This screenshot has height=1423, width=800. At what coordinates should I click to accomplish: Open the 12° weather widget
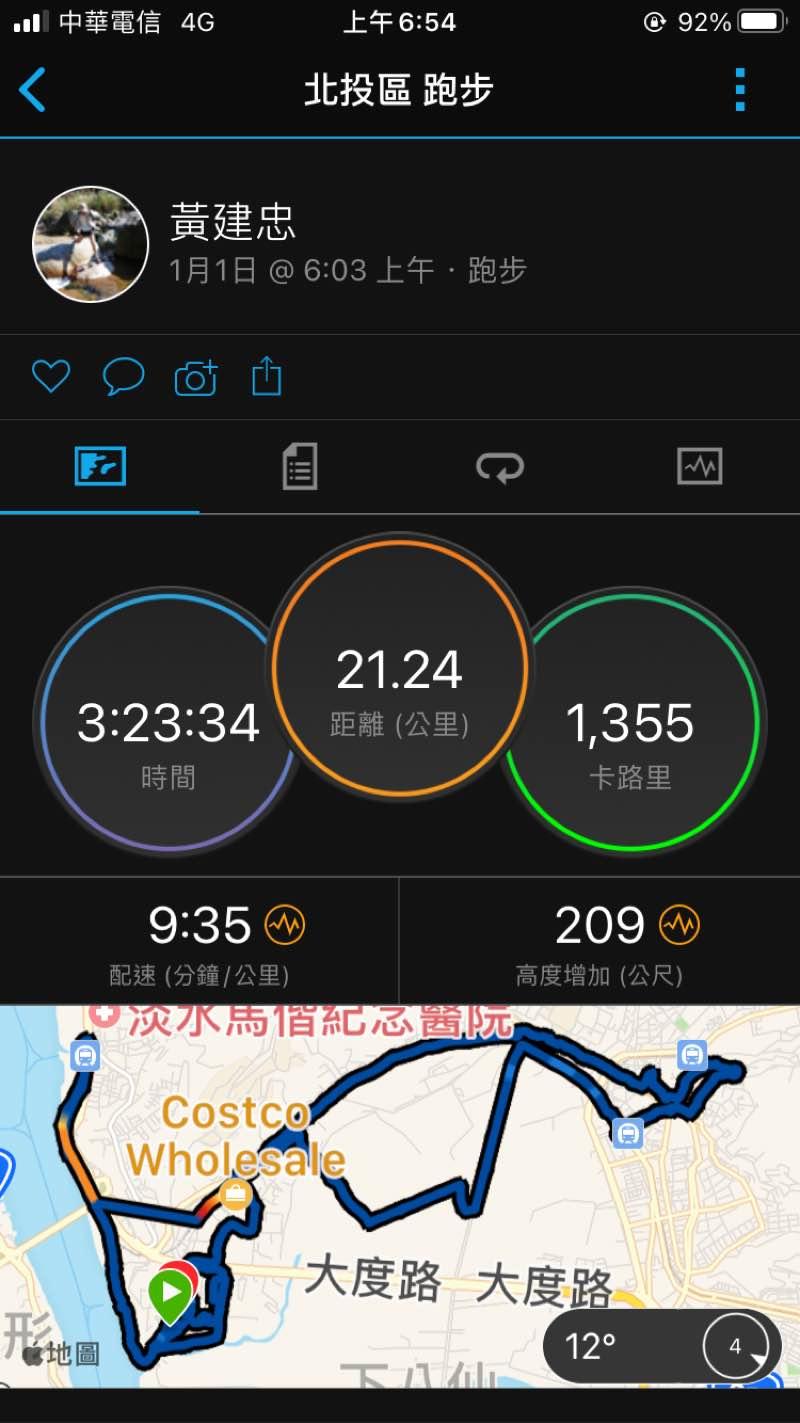click(x=662, y=1346)
